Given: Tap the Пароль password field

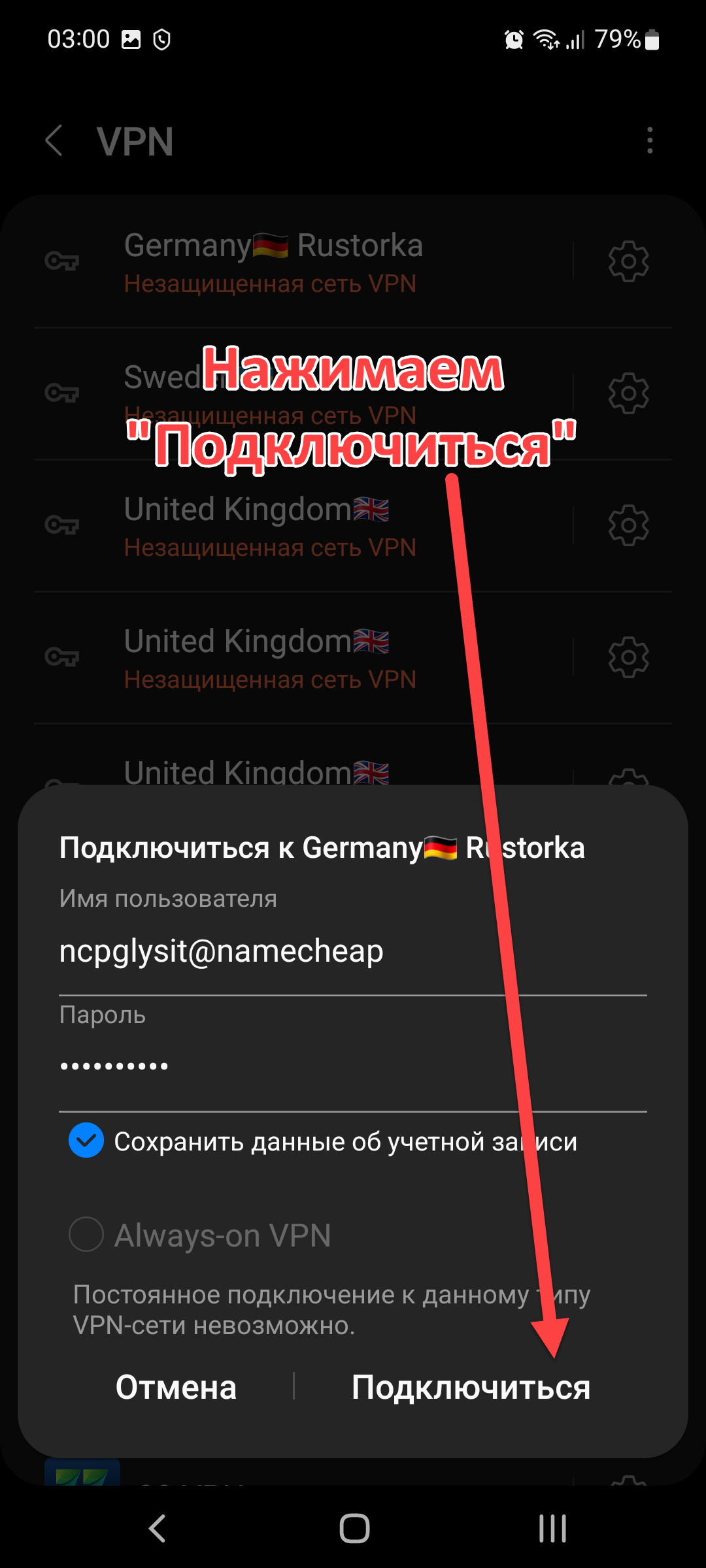Looking at the screenshot, I should click(352, 1066).
